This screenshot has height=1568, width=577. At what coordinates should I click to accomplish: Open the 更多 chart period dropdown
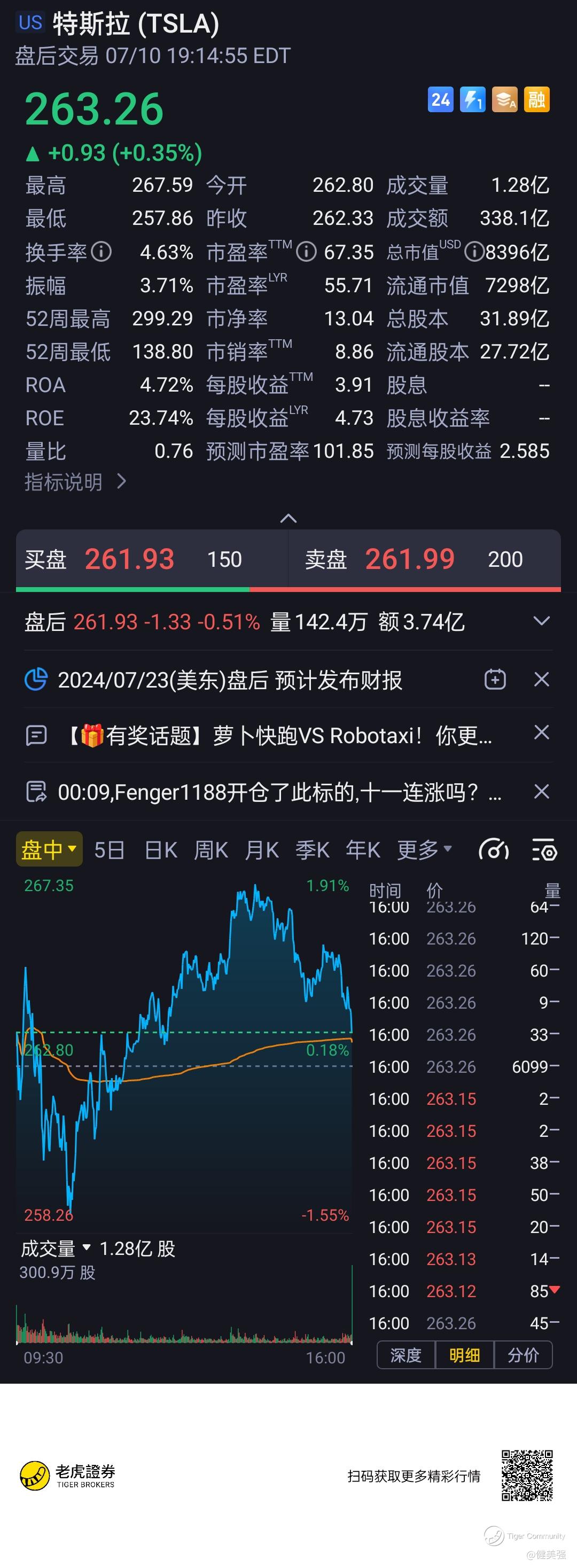(424, 850)
